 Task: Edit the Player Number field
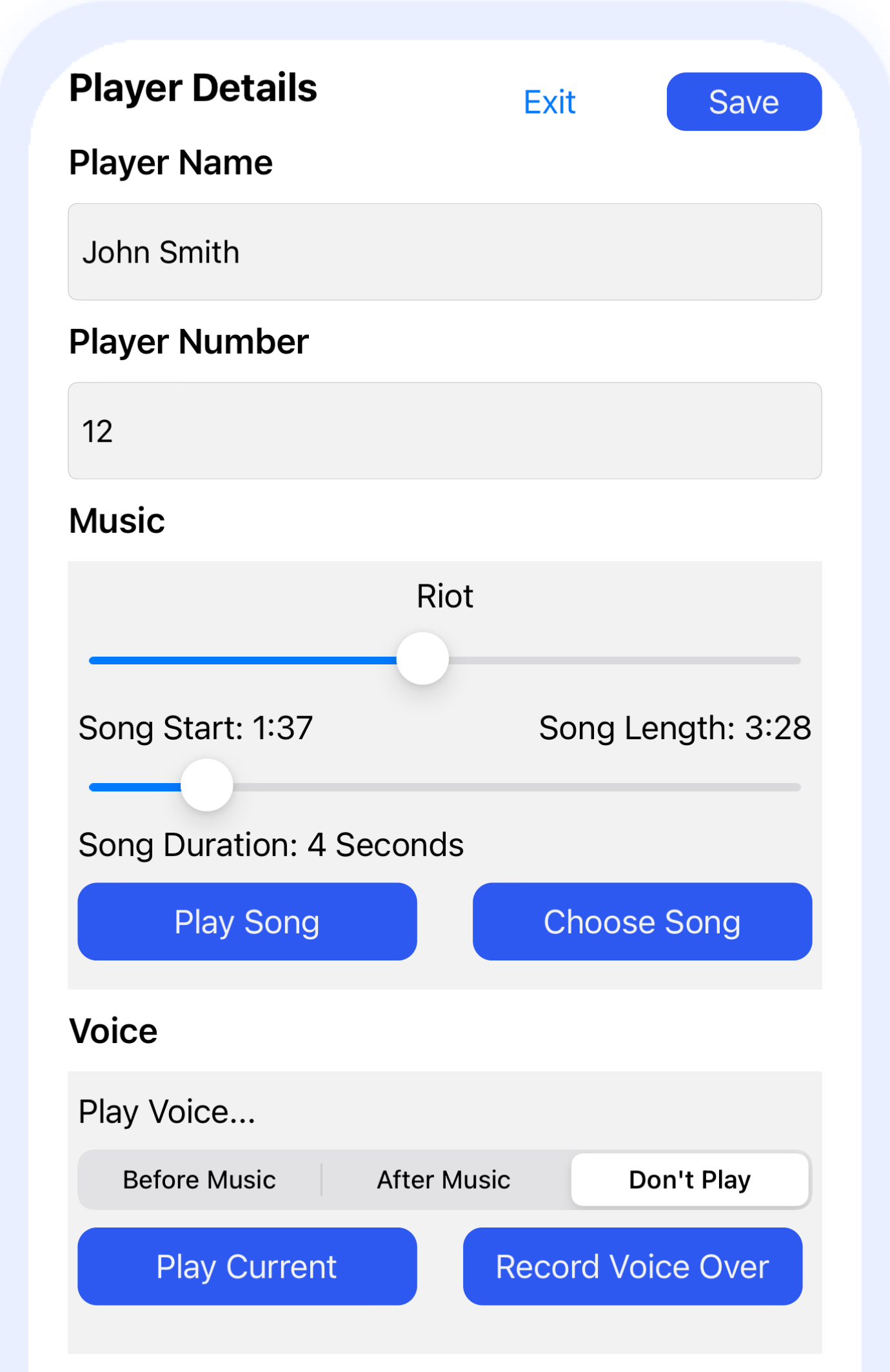tap(444, 430)
